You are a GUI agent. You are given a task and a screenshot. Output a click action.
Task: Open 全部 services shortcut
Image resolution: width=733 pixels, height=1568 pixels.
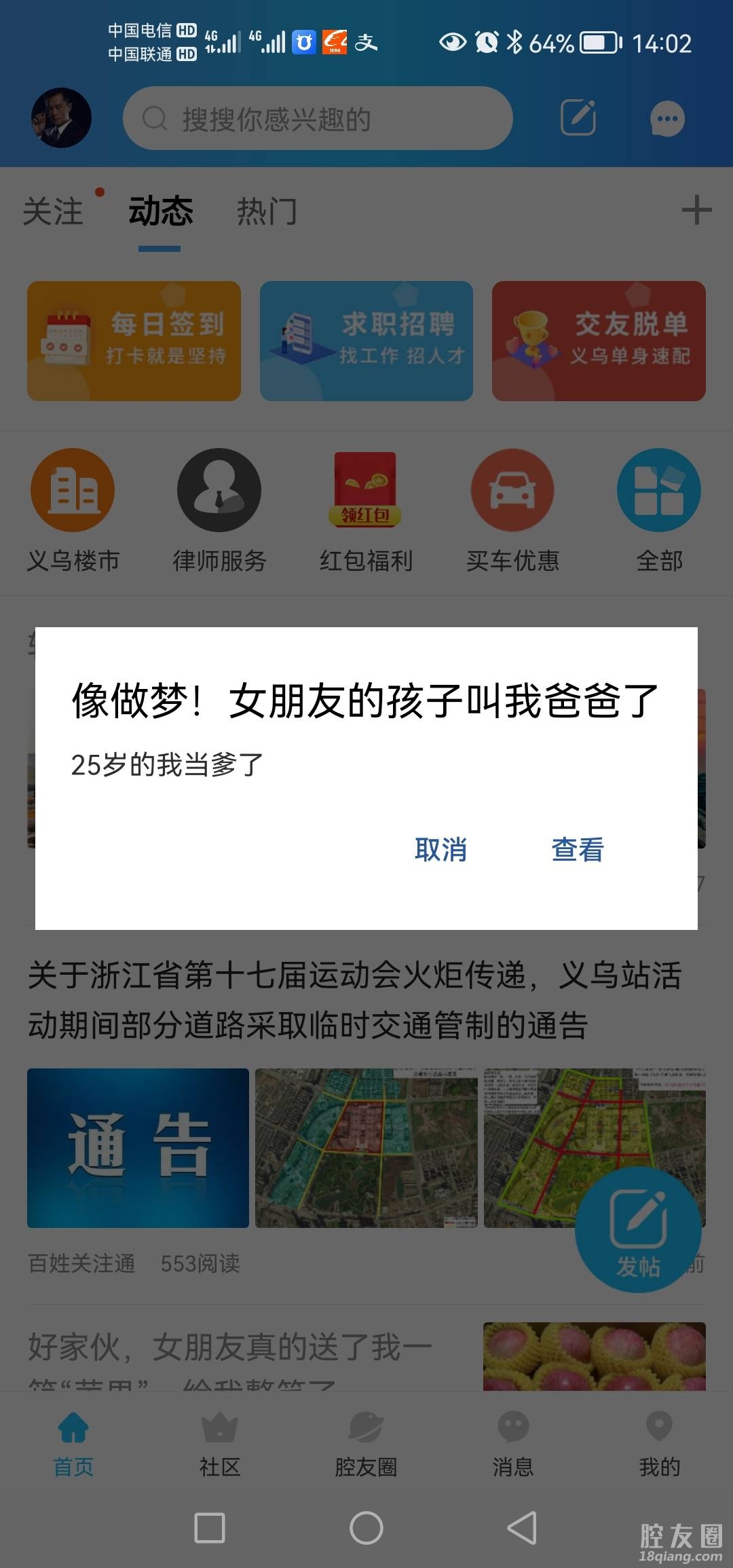point(659,510)
